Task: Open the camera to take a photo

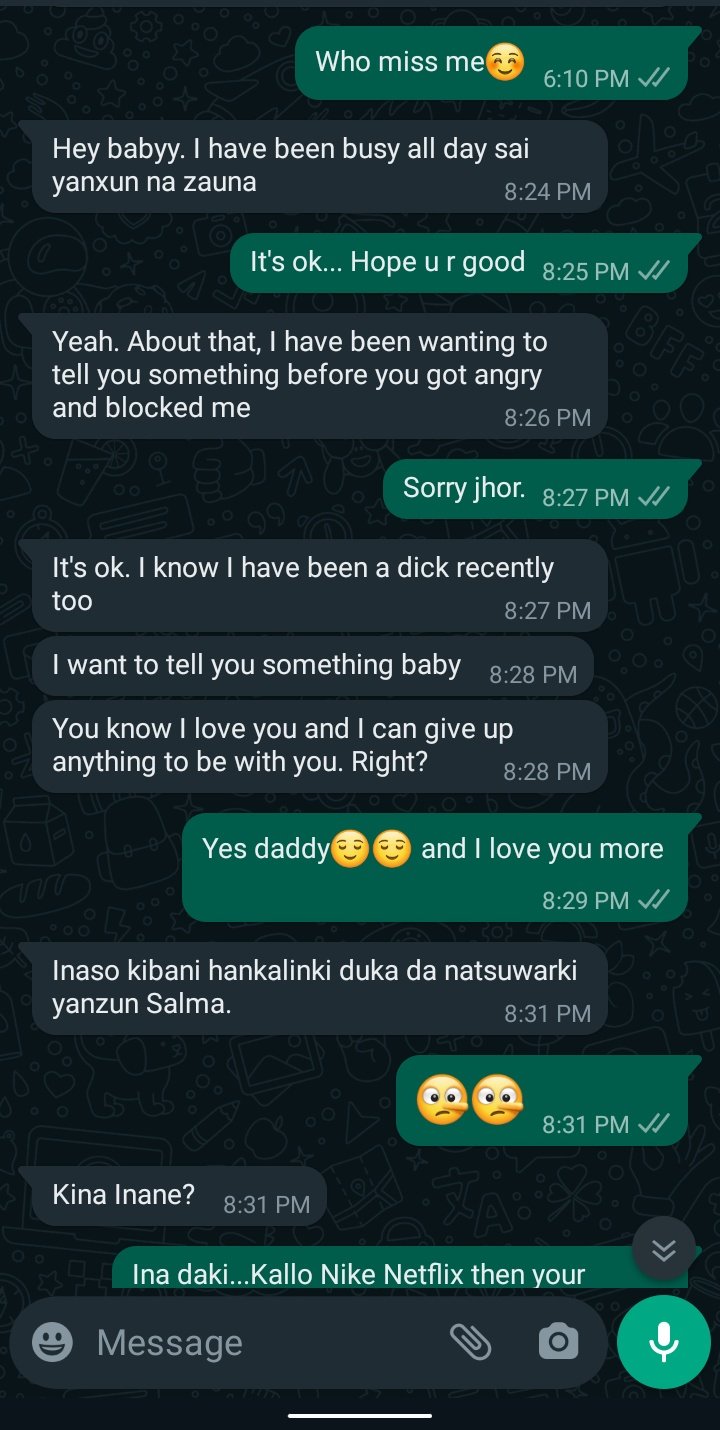Action: [x=558, y=1342]
